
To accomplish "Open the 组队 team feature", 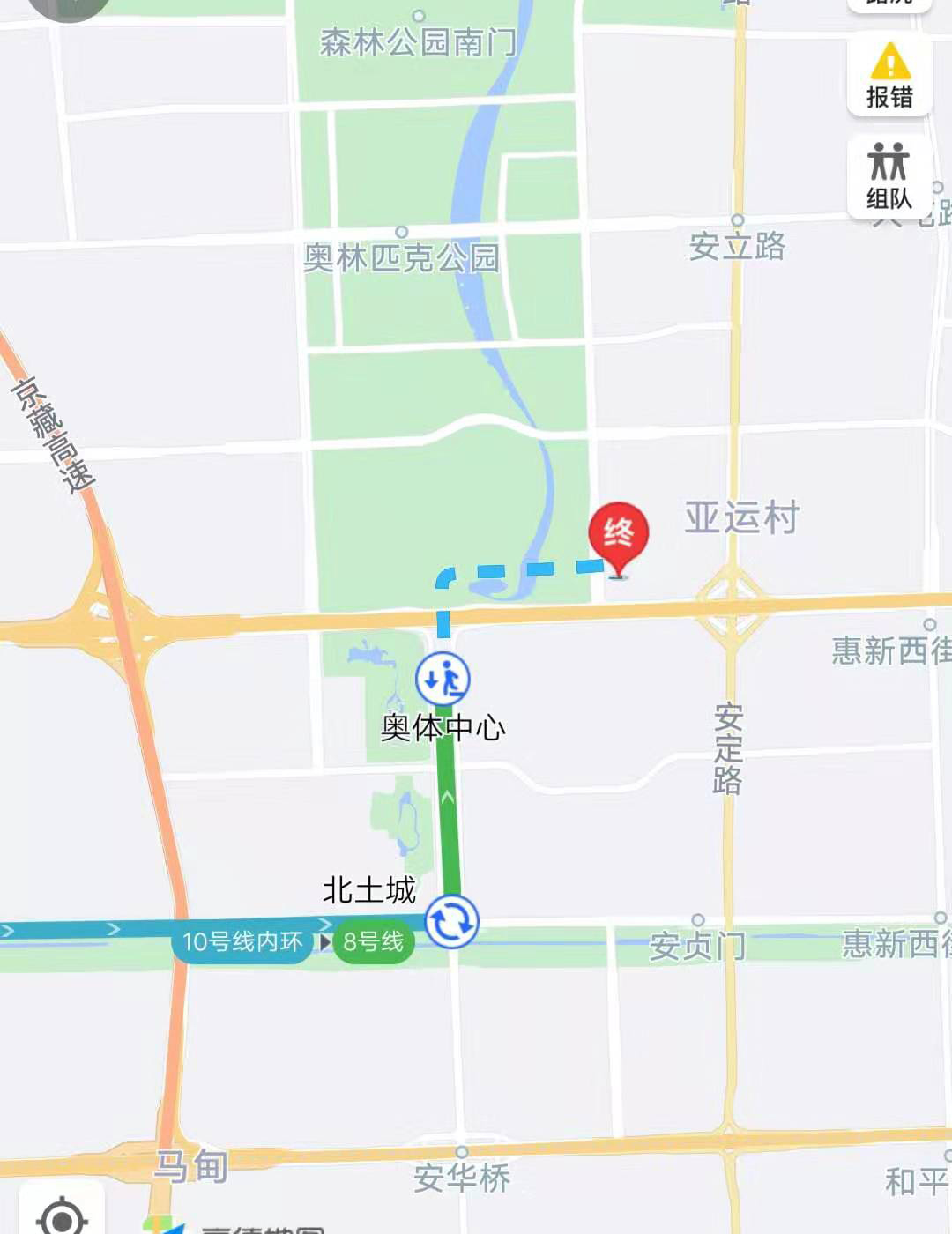I will tap(889, 177).
